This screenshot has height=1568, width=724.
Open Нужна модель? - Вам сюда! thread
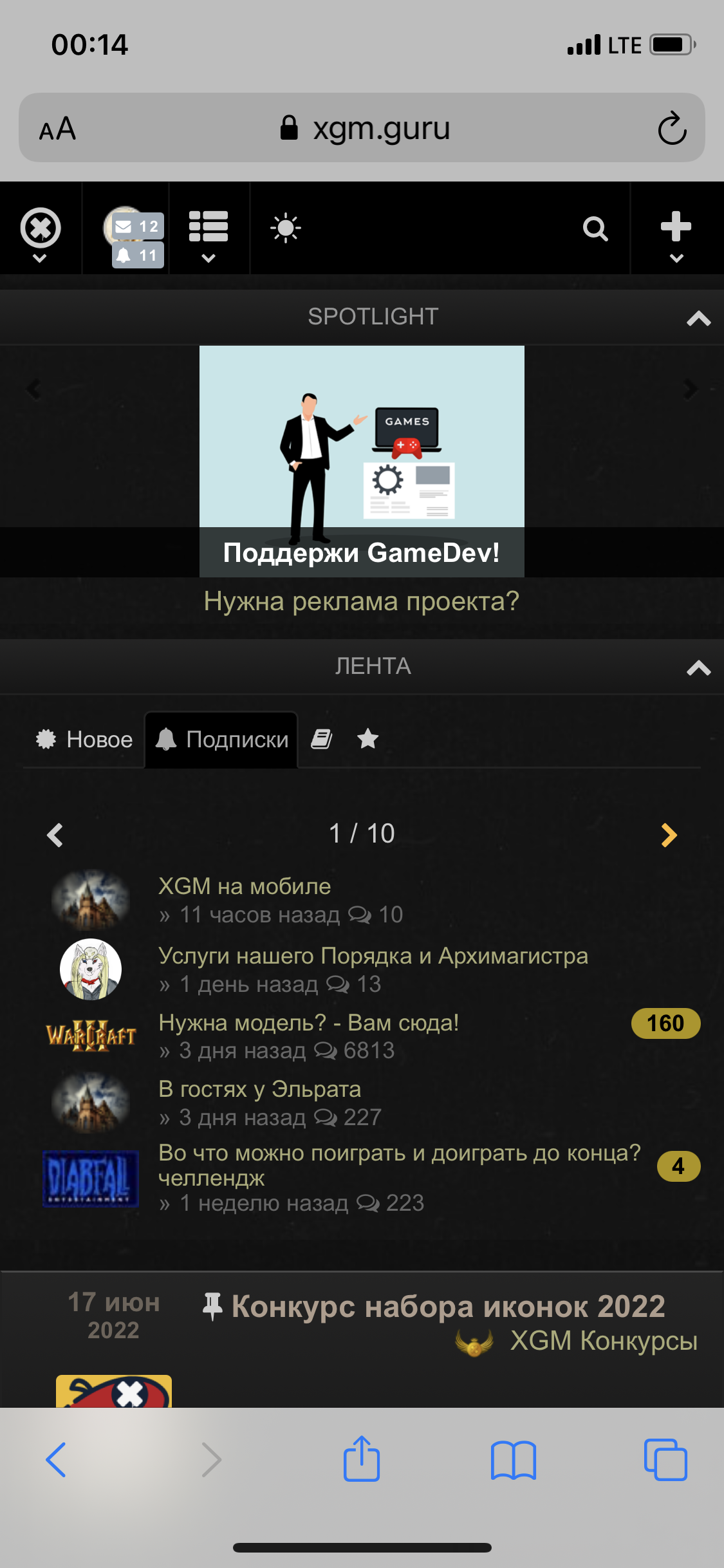(x=309, y=1023)
